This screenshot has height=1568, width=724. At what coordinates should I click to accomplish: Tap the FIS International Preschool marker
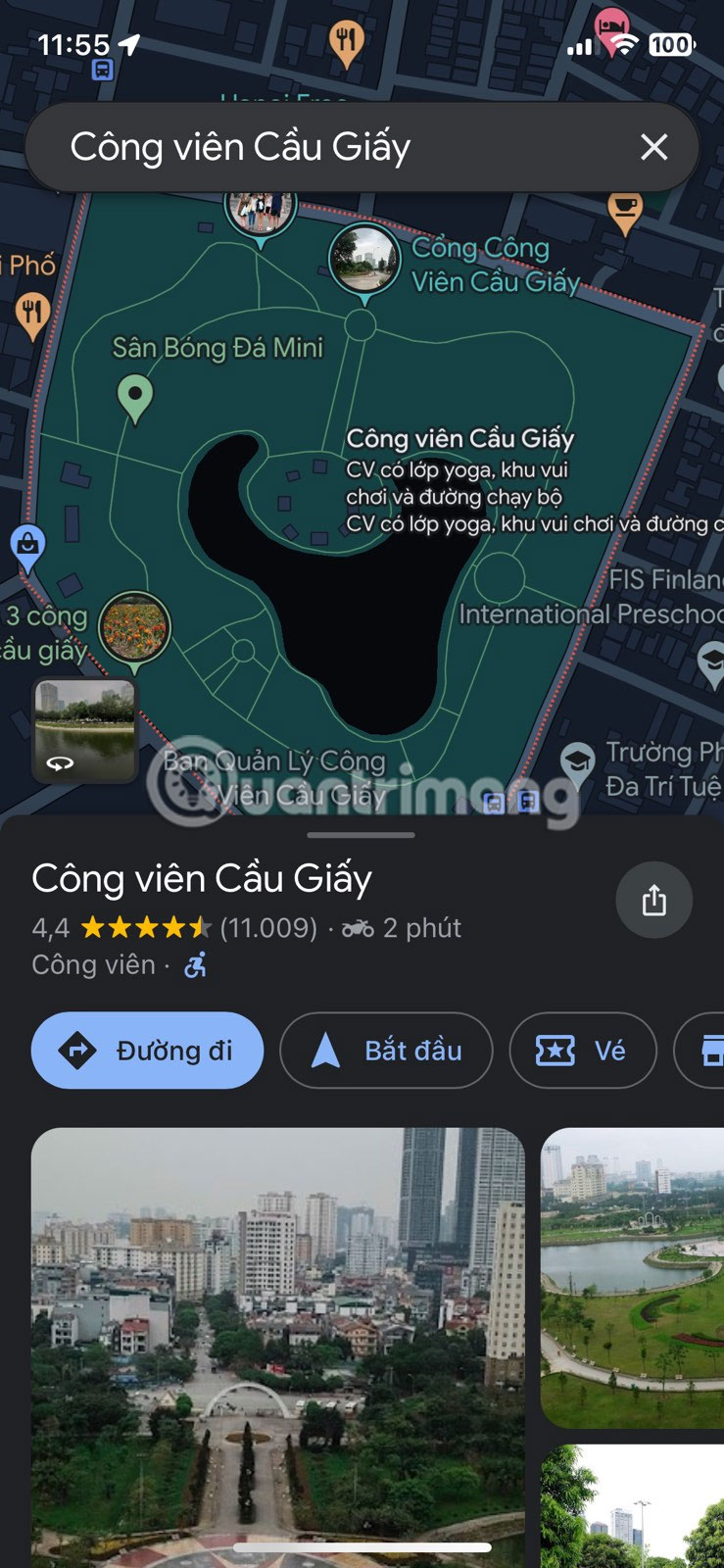(x=710, y=661)
